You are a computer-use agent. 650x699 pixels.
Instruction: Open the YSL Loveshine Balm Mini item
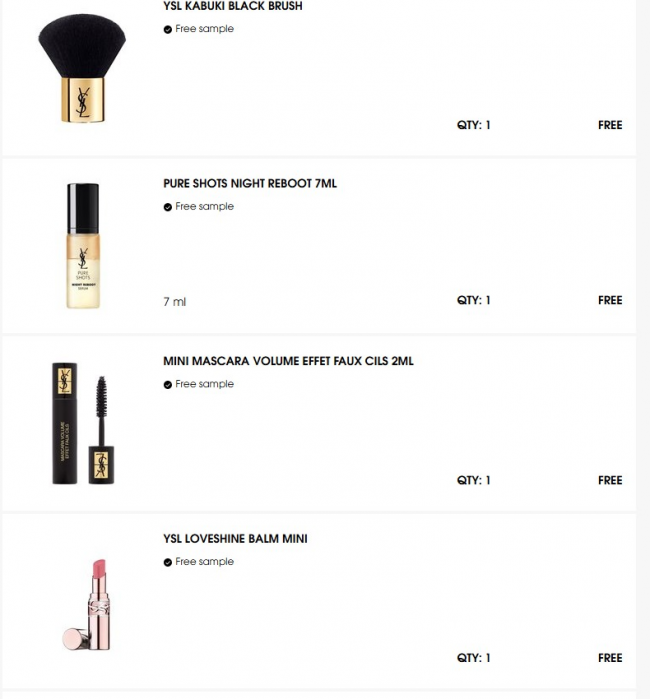235,539
